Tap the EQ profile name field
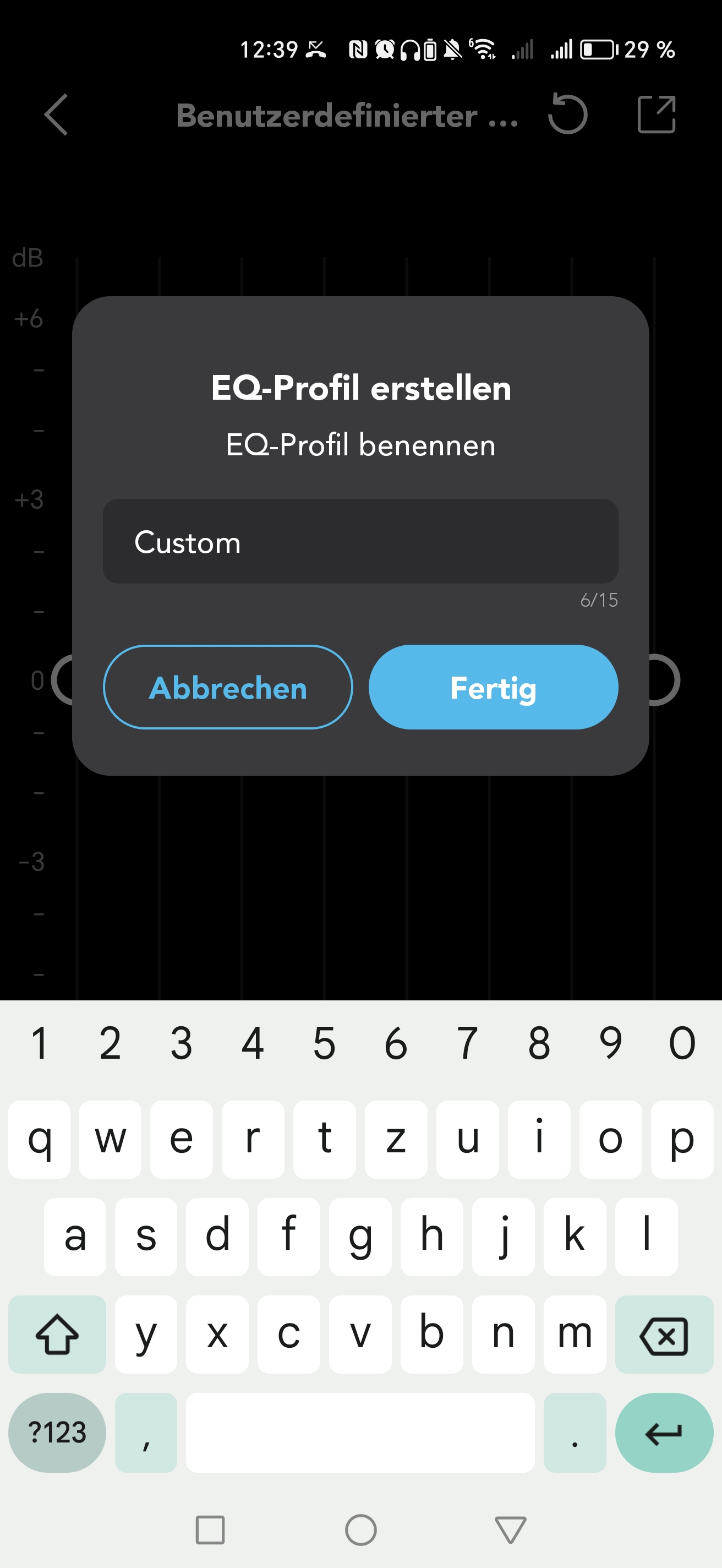Image resolution: width=722 pixels, height=1568 pixels. coord(360,541)
